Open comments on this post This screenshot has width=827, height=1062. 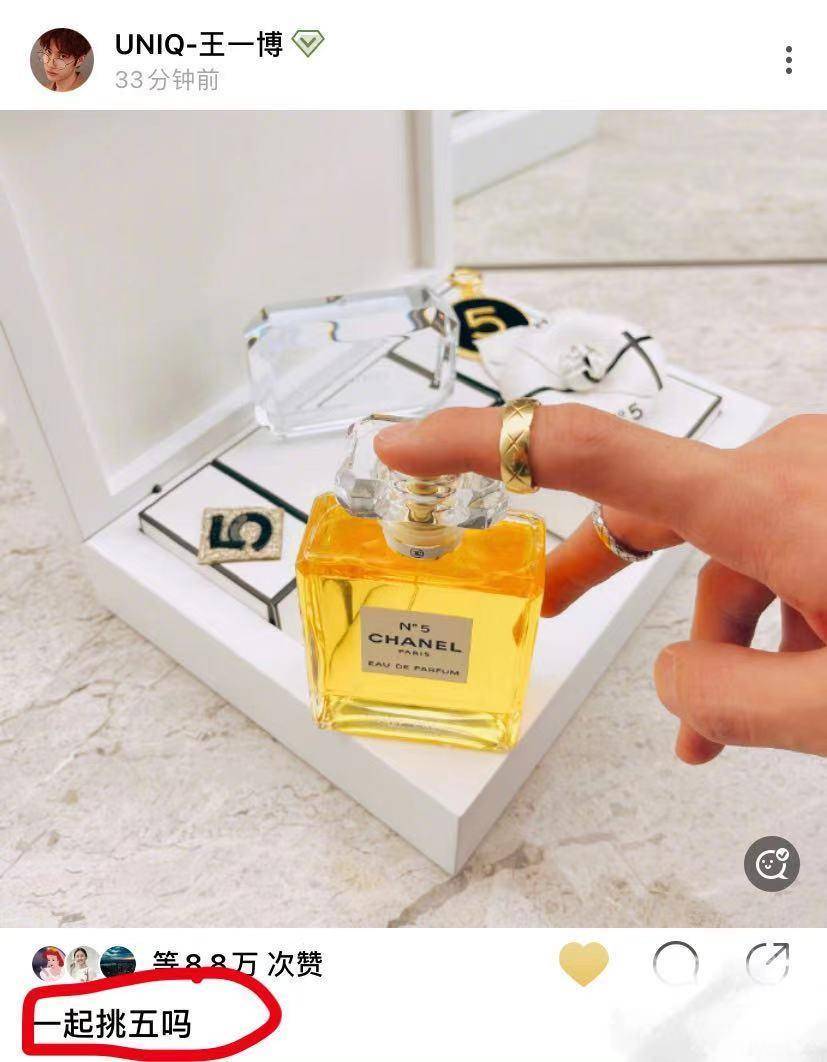[675, 964]
